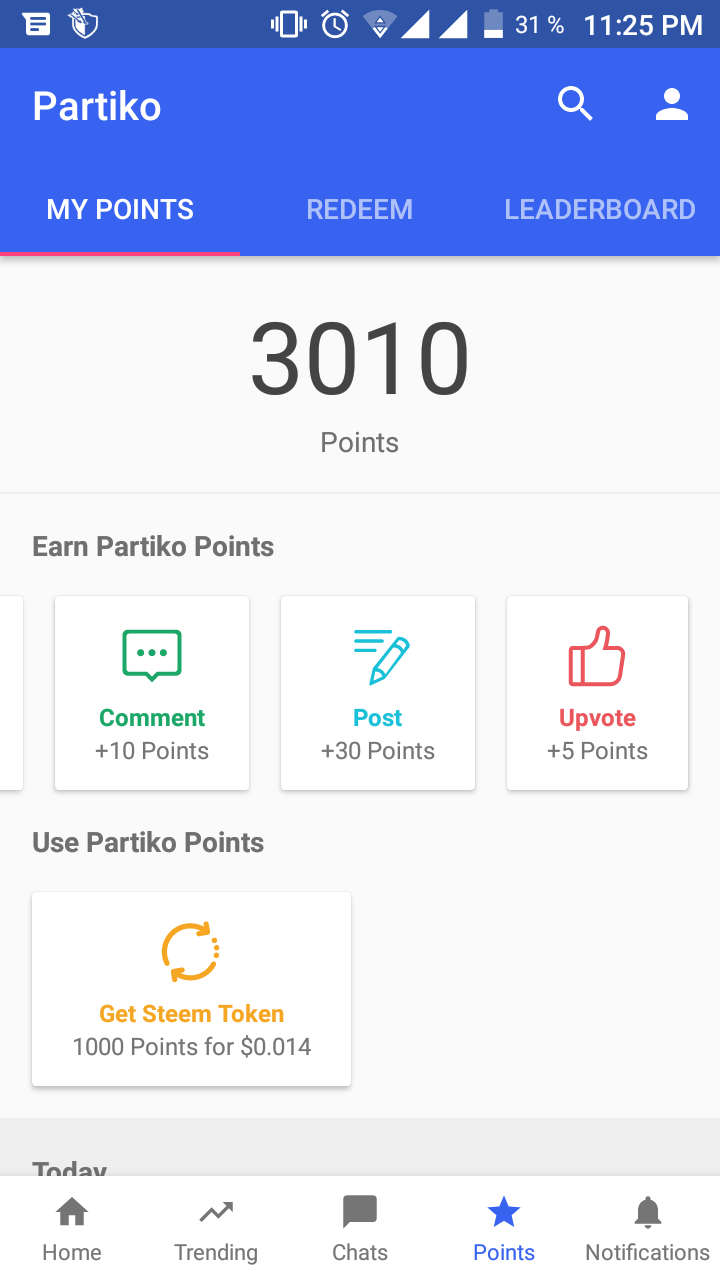Select the Points star icon

click(503, 1210)
